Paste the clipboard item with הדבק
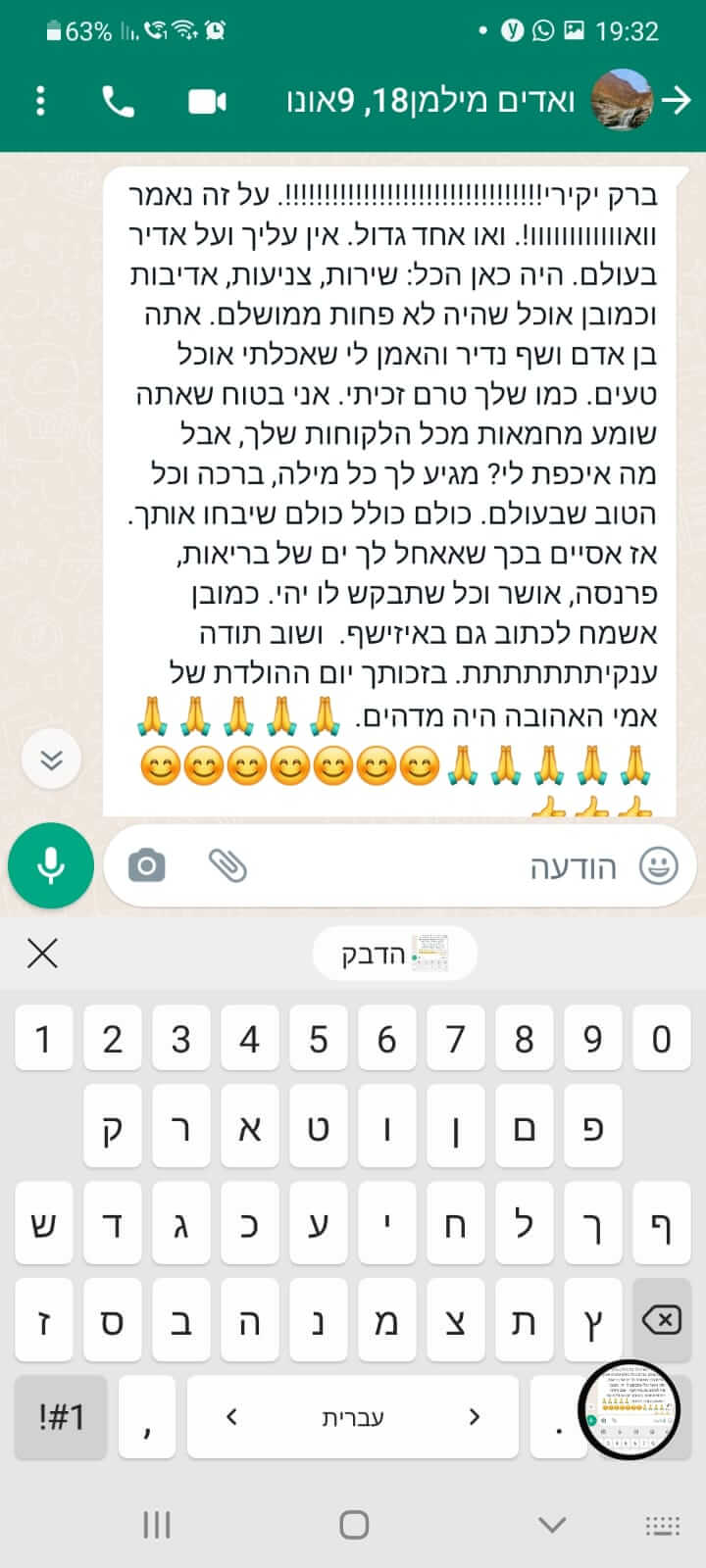This screenshot has height=1568, width=706. (x=394, y=954)
